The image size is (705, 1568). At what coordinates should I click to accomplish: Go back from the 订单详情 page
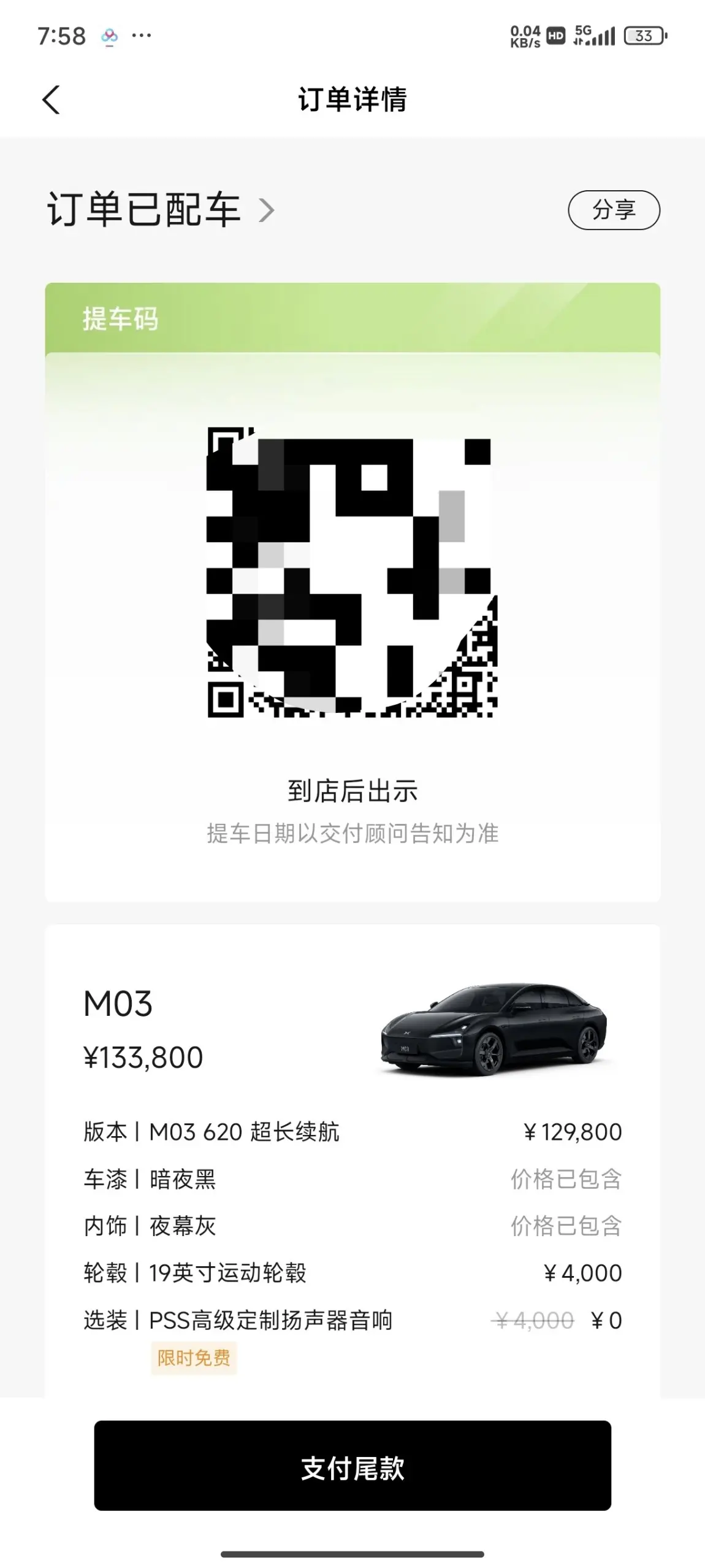point(51,99)
